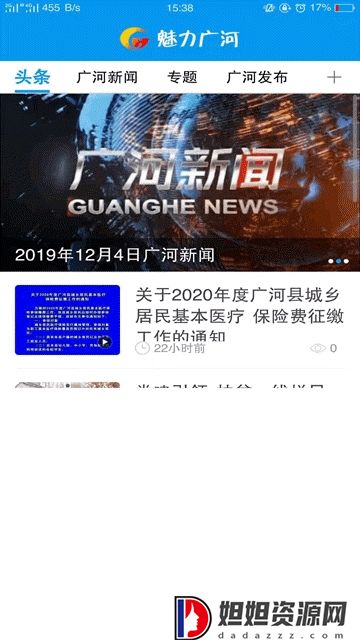Open the 2019年12月4日广河新闻 banner
This screenshot has width=360, height=640.
tap(180, 182)
